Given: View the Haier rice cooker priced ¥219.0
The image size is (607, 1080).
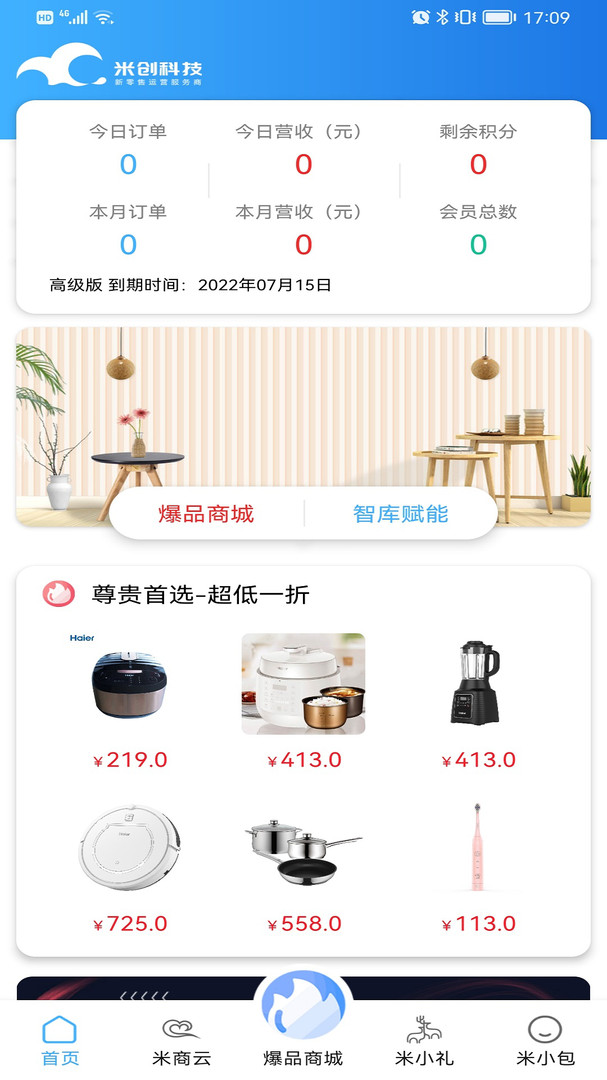Looking at the screenshot, I should pyautogui.click(x=129, y=685).
